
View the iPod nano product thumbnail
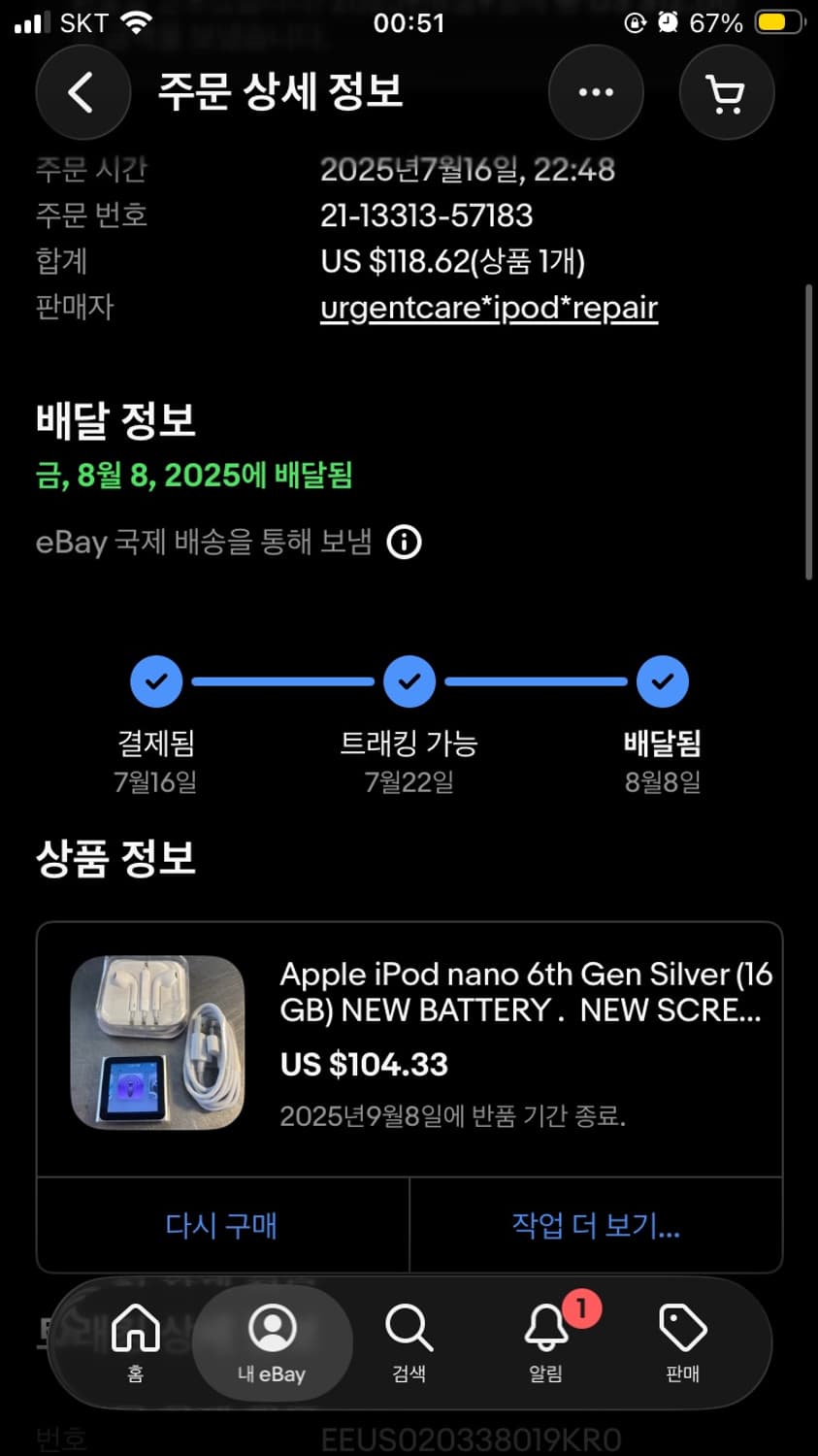158,1042
